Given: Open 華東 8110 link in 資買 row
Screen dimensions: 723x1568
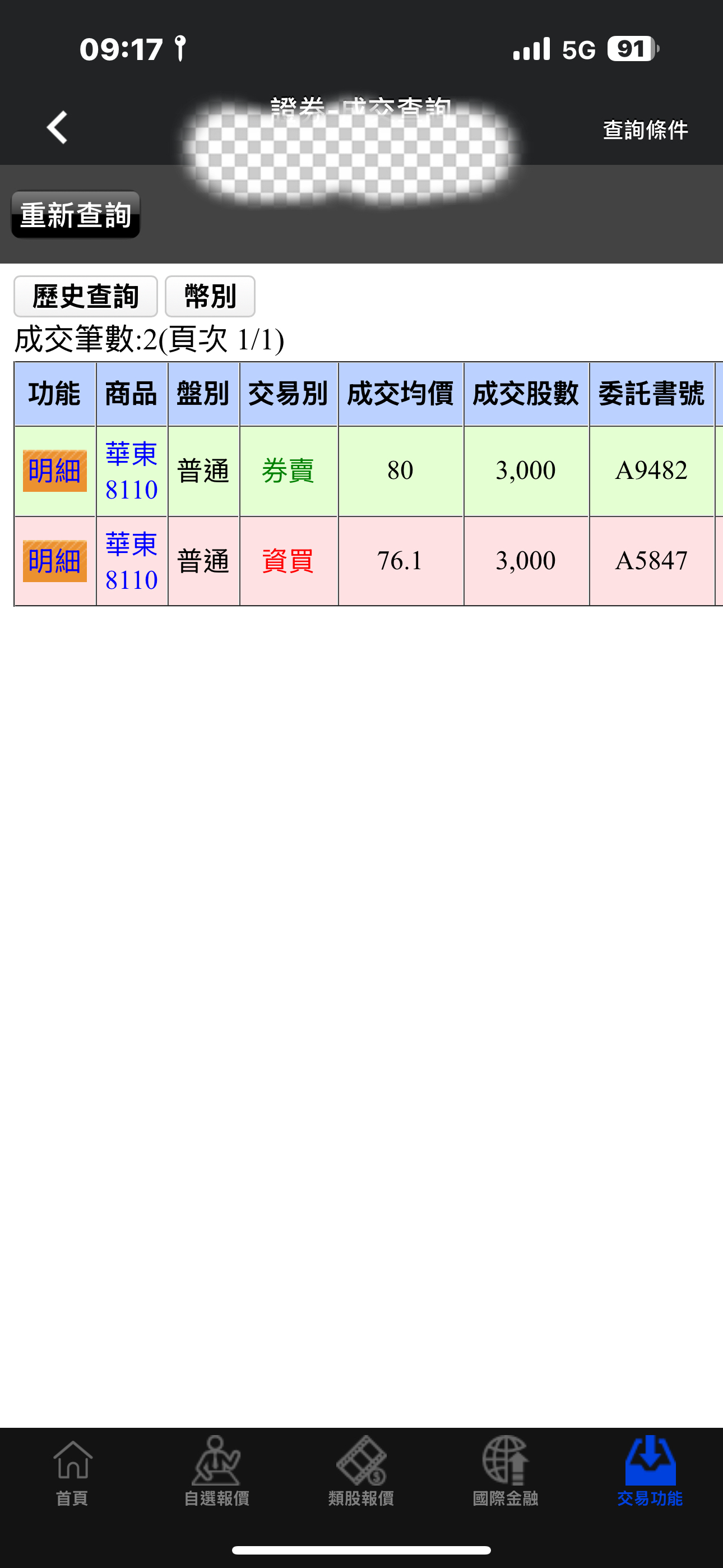Looking at the screenshot, I should pos(132,561).
